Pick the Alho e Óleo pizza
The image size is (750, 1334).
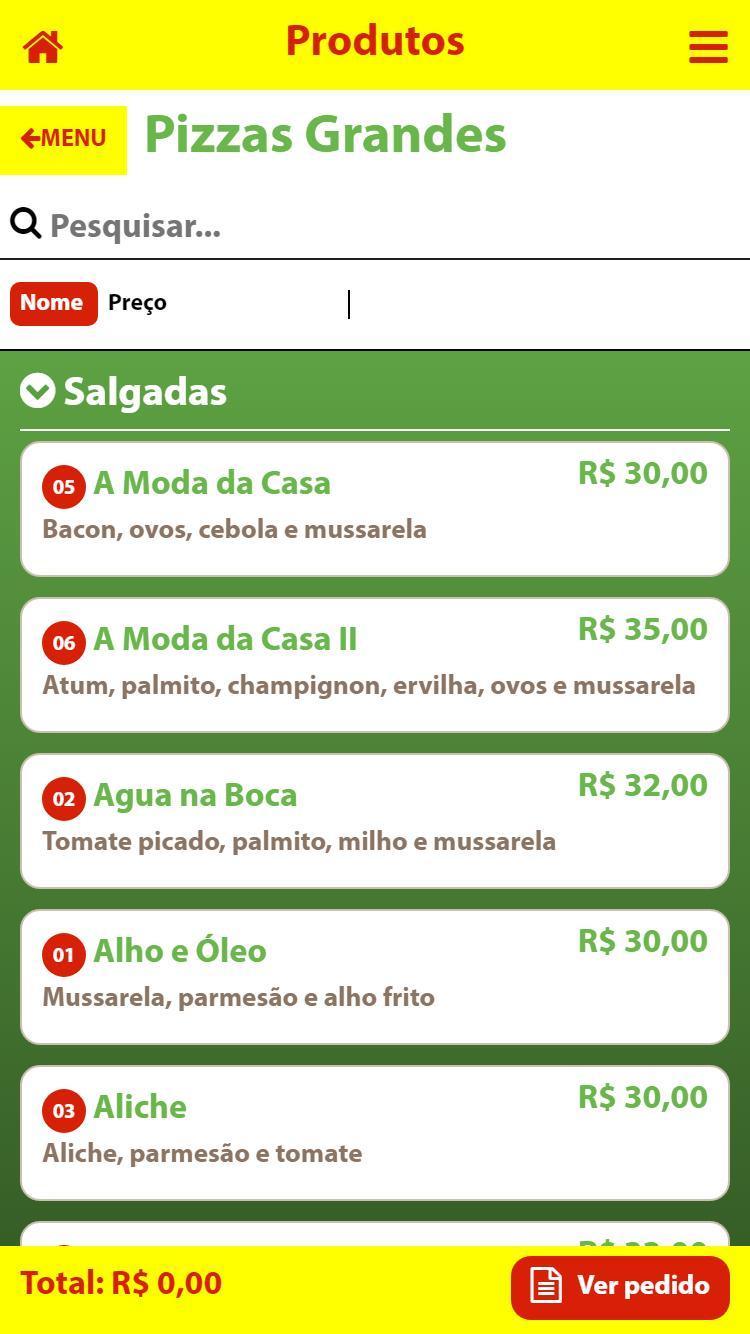tap(375, 976)
